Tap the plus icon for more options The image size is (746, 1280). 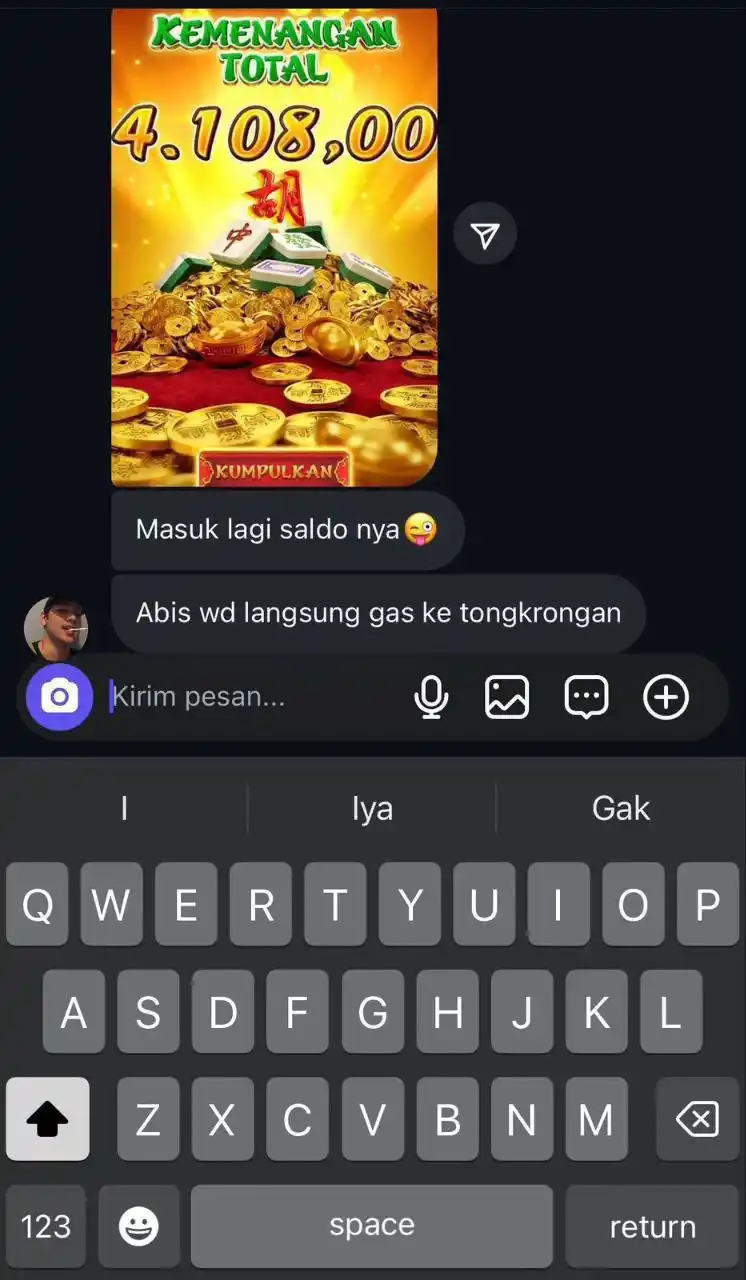[x=666, y=697]
